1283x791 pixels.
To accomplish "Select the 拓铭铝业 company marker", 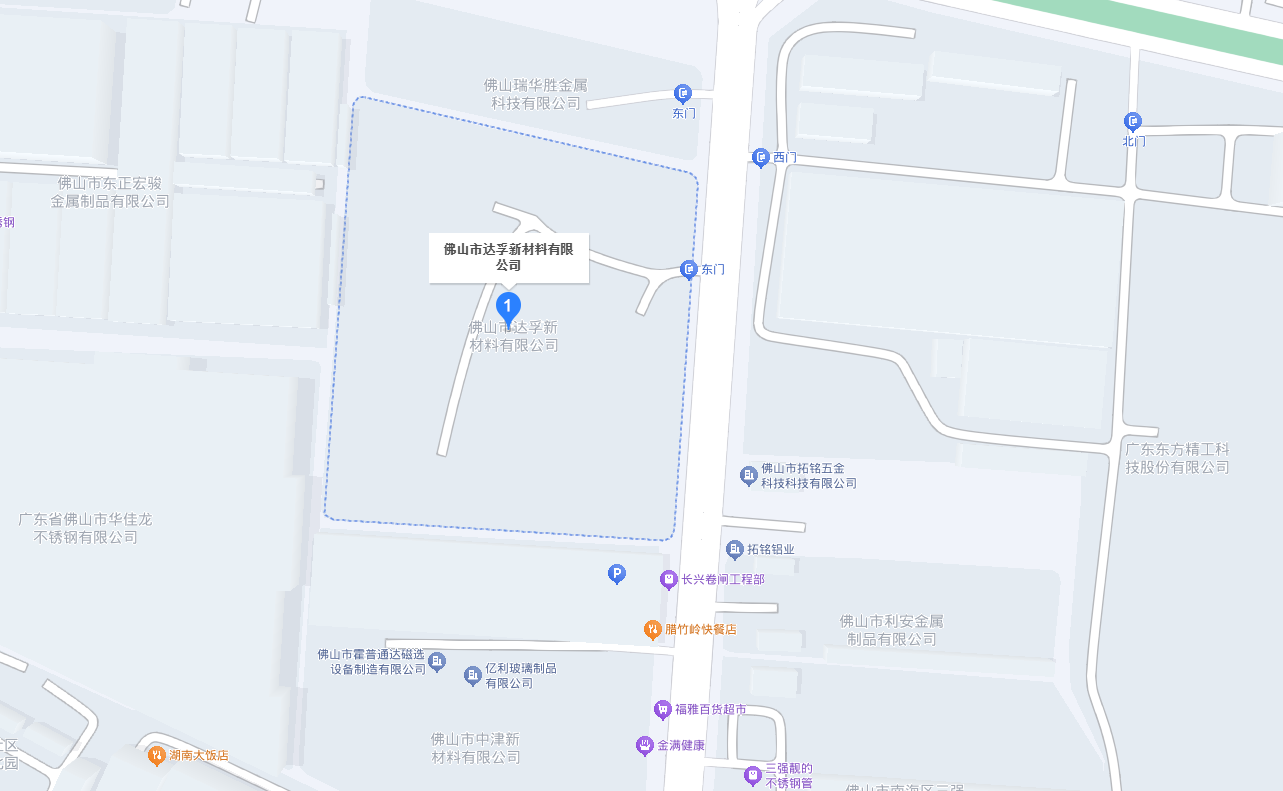I will (x=735, y=549).
